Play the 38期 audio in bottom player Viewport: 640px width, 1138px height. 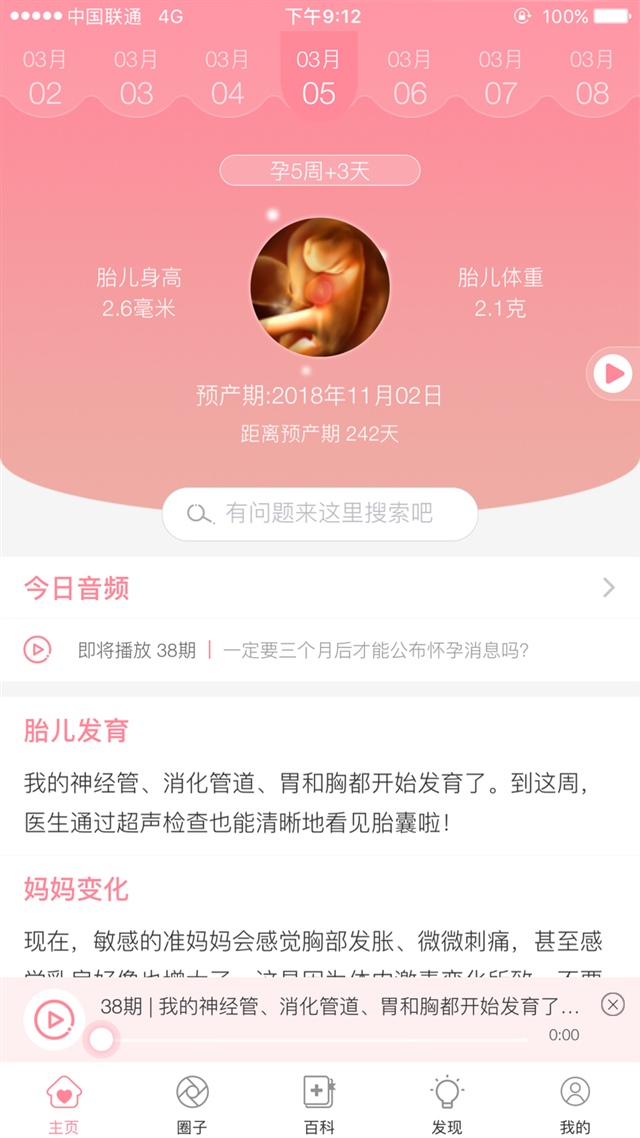coord(54,1019)
